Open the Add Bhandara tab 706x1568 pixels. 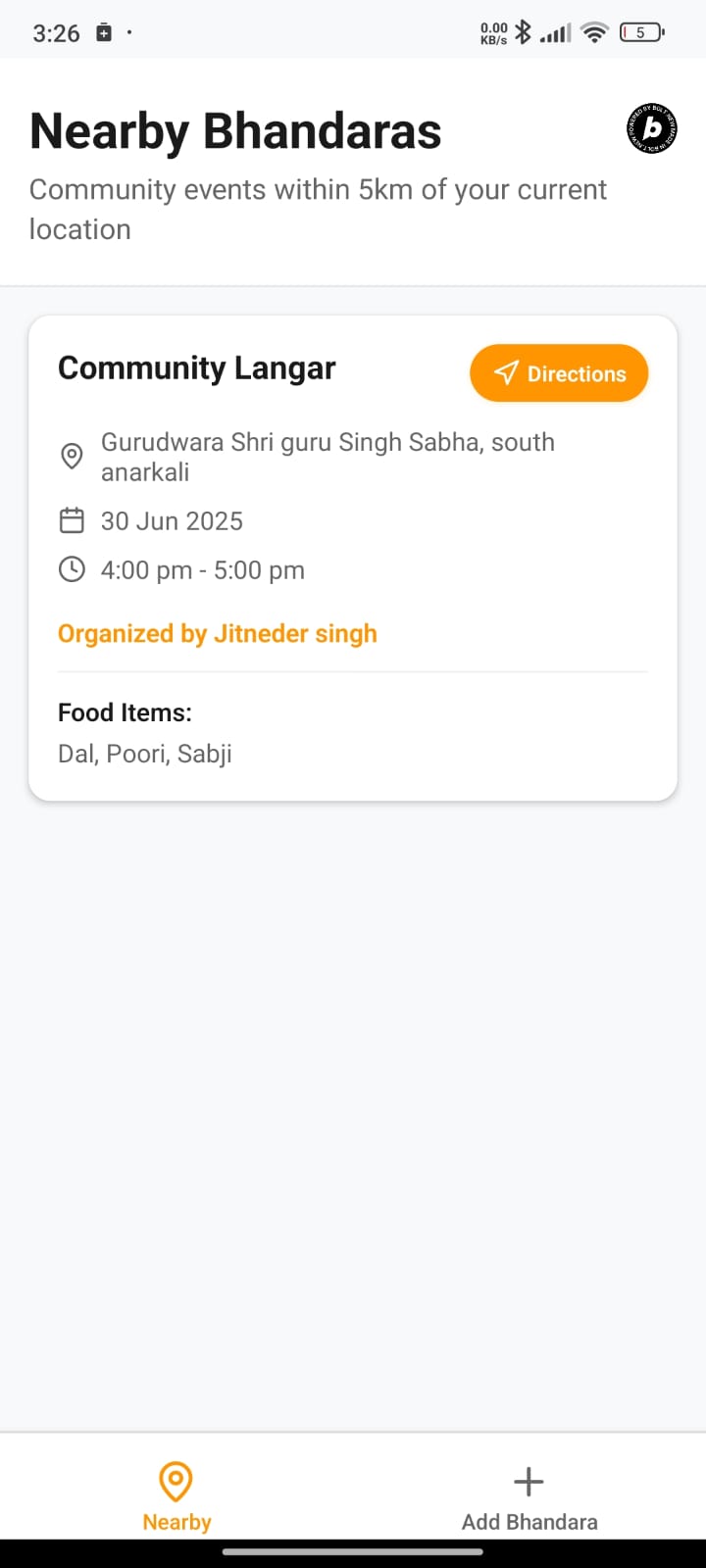pyautogui.click(x=529, y=1496)
